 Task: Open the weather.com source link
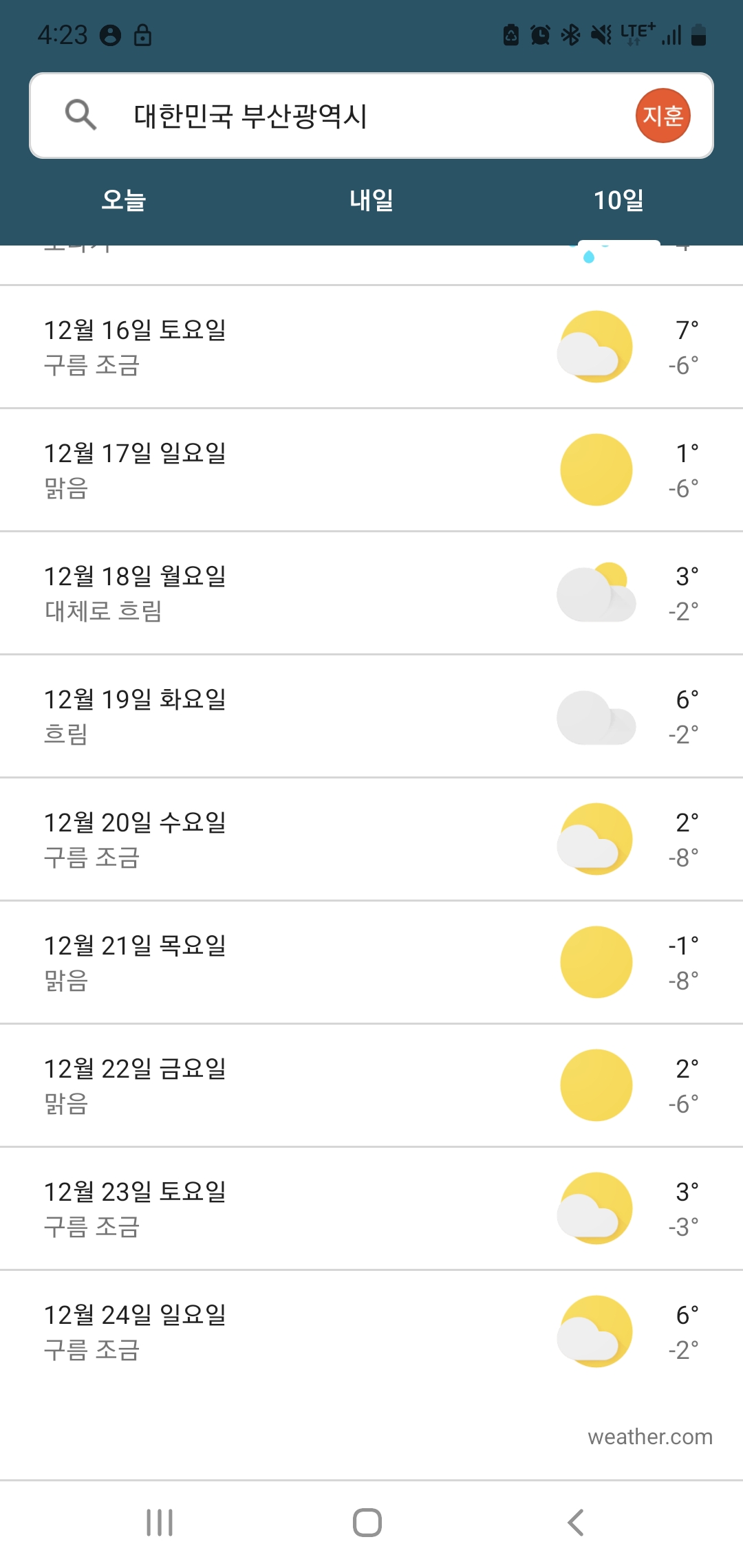tap(650, 1437)
